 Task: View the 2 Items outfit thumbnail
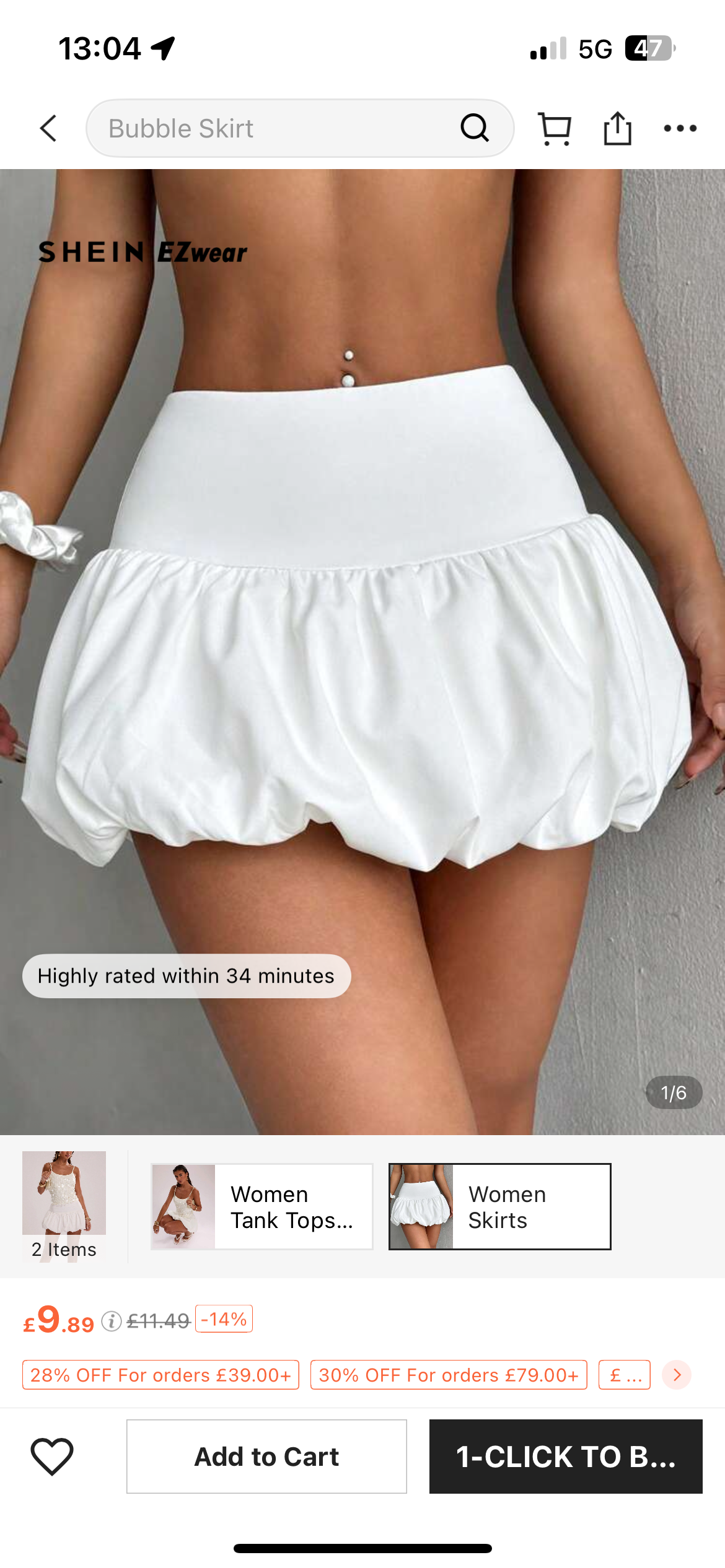click(x=64, y=1204)
